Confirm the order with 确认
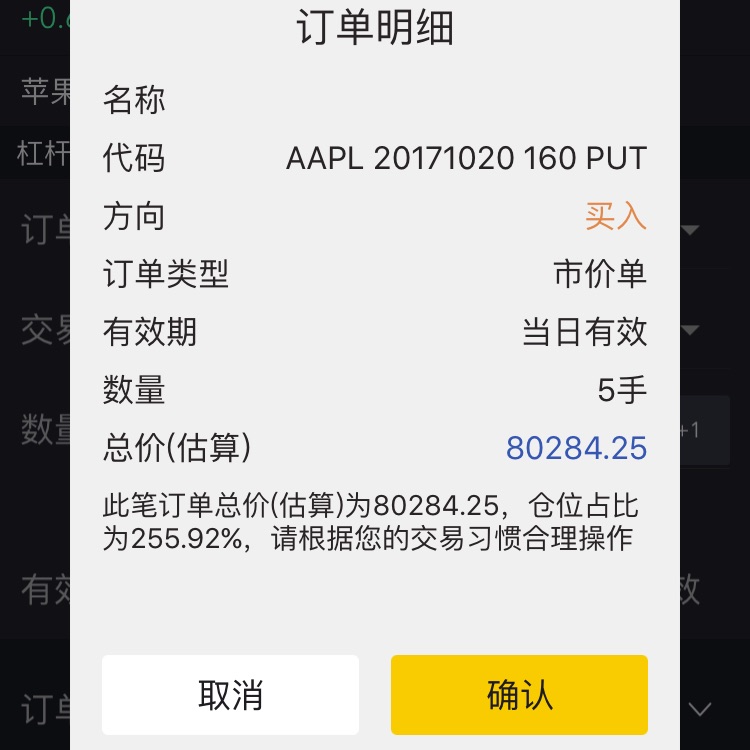 (519, 695)
